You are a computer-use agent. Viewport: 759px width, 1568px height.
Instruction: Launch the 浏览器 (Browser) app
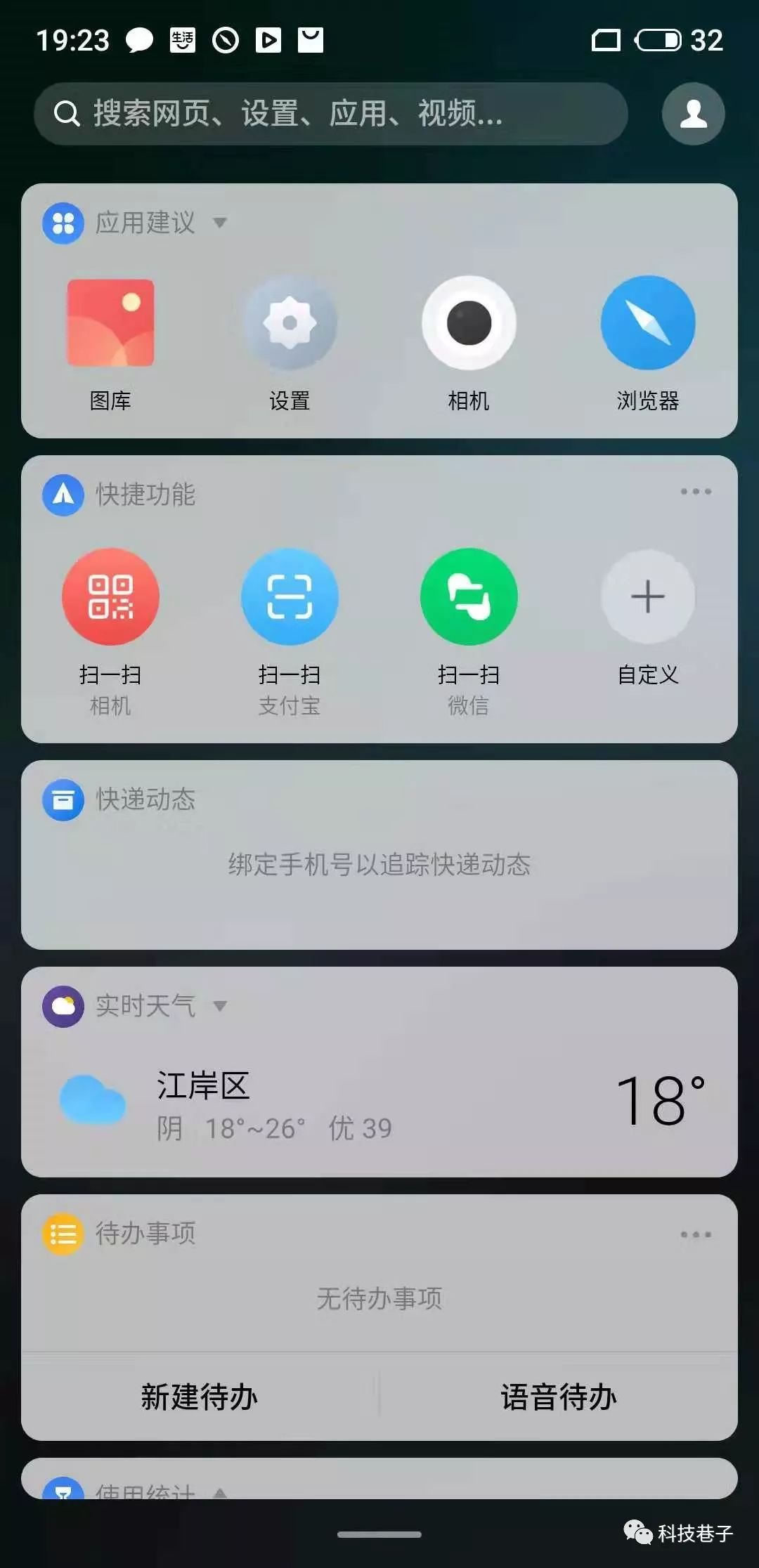(x=647, y=322)
